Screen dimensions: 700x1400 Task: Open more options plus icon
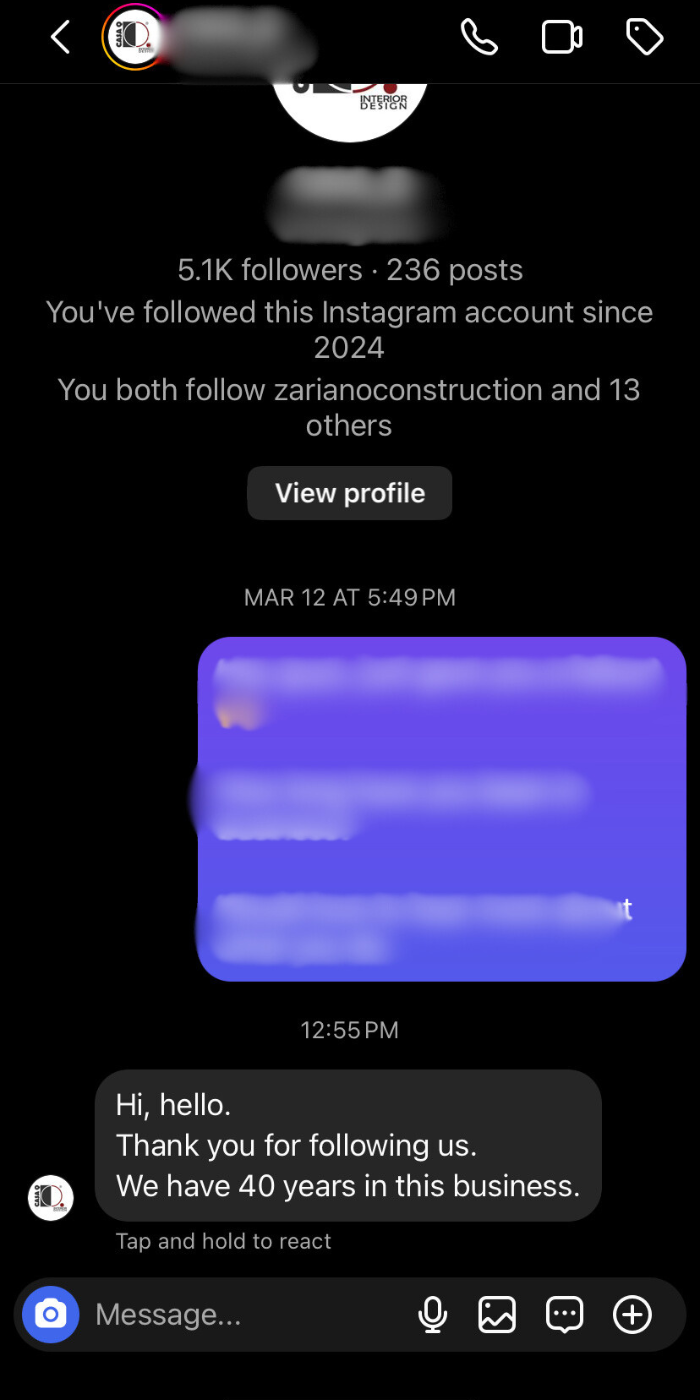[x=632, y=1314]
